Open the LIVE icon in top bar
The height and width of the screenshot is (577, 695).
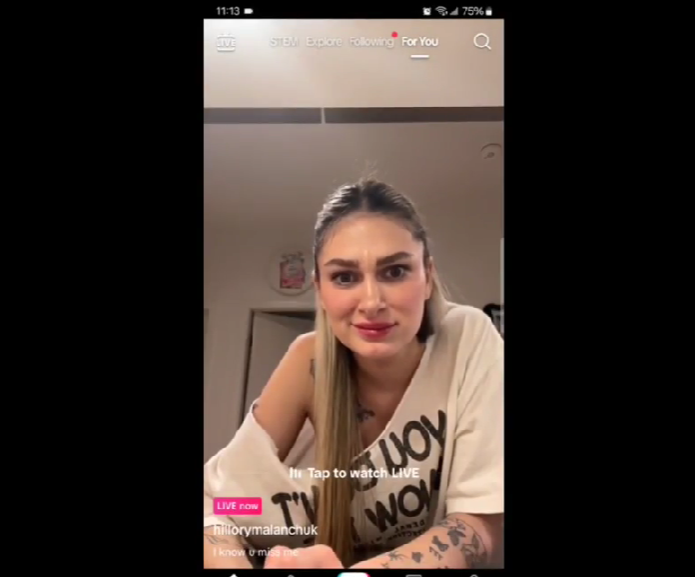coord(226,42)
